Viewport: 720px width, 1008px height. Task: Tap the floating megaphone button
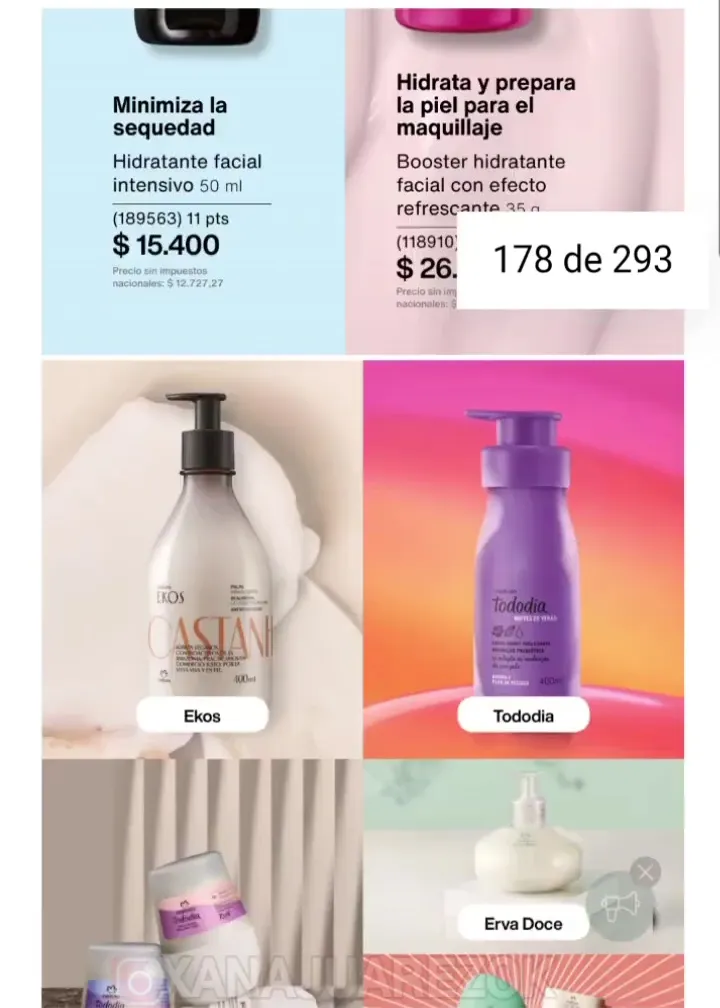click(619, 907)
